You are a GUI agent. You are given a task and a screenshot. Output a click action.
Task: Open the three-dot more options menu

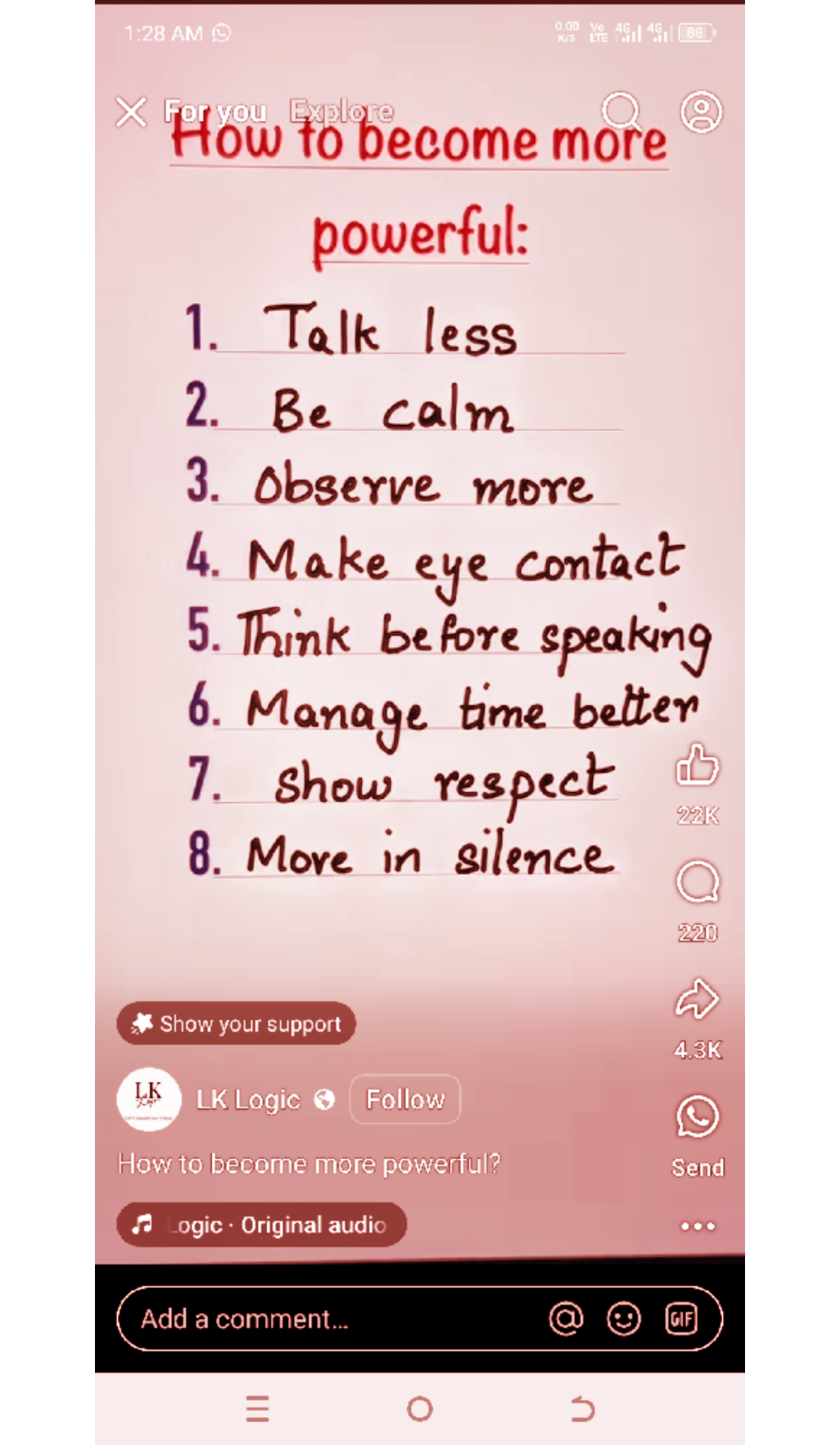(x=698, y=1226)
